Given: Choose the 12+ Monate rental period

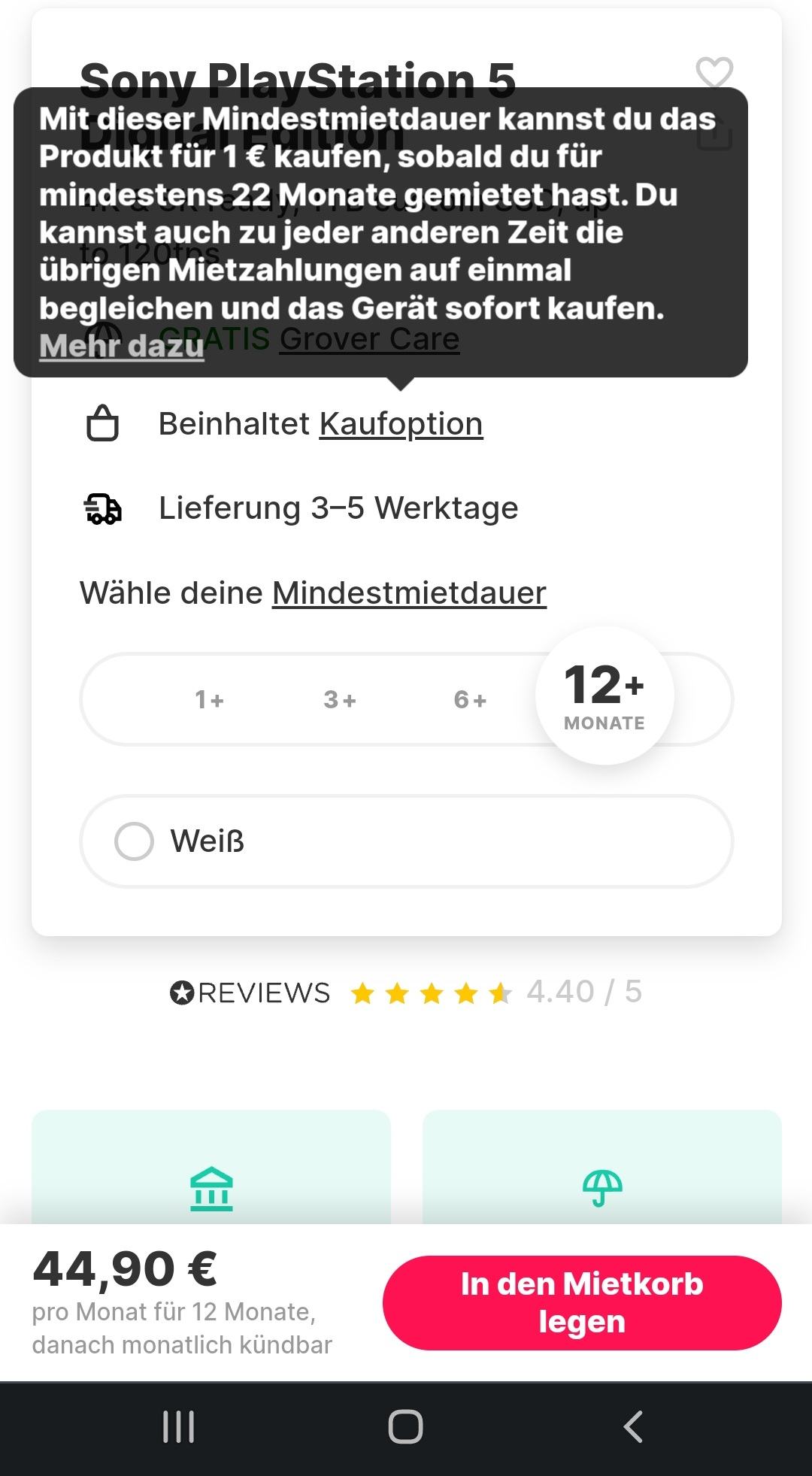Looking at the screenshot, I should coord(604,696).
